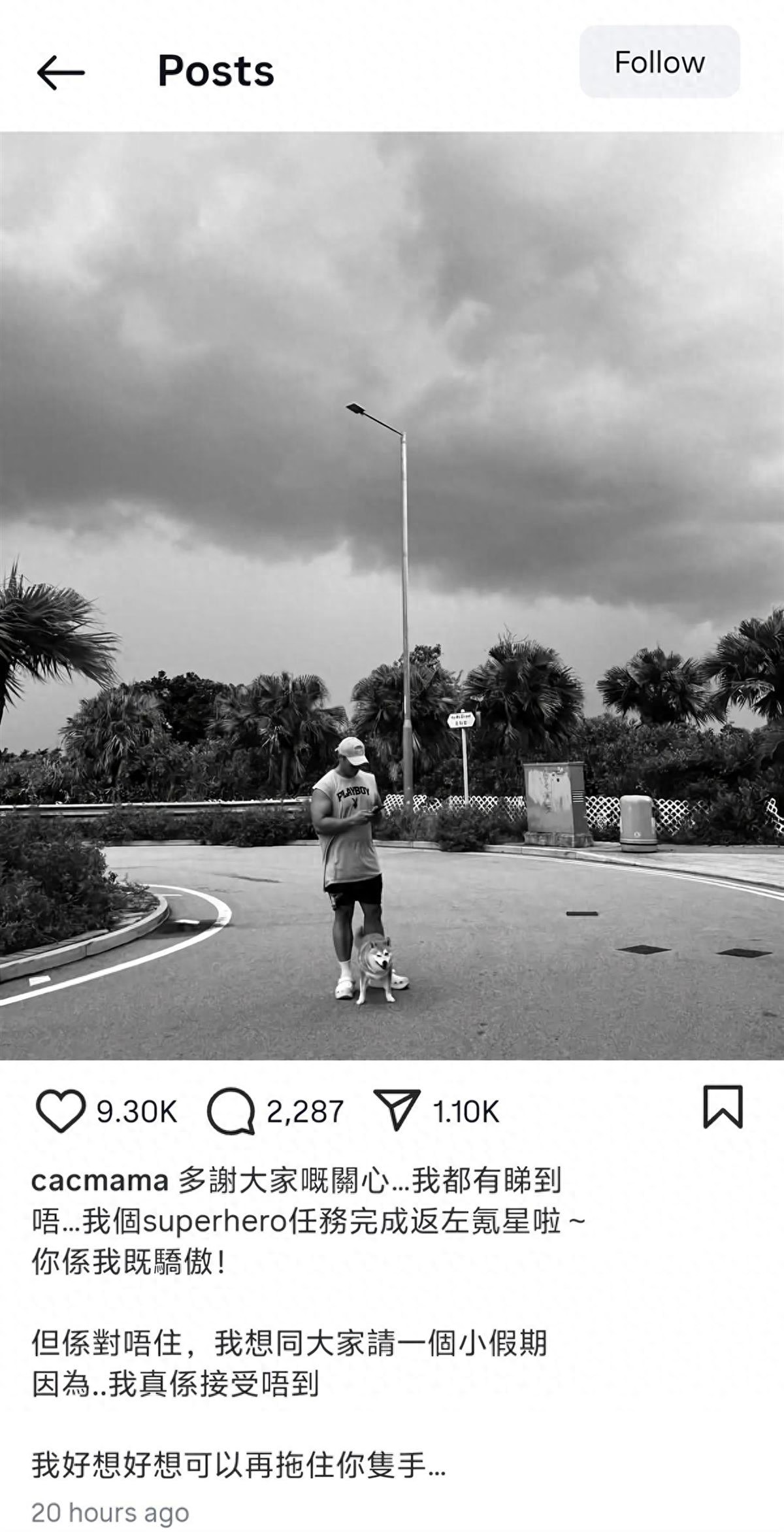Image resolution: width=784 pixels, height=1532 pixels.
Task: Bookmark this post
Action: tap(723, 1107)
